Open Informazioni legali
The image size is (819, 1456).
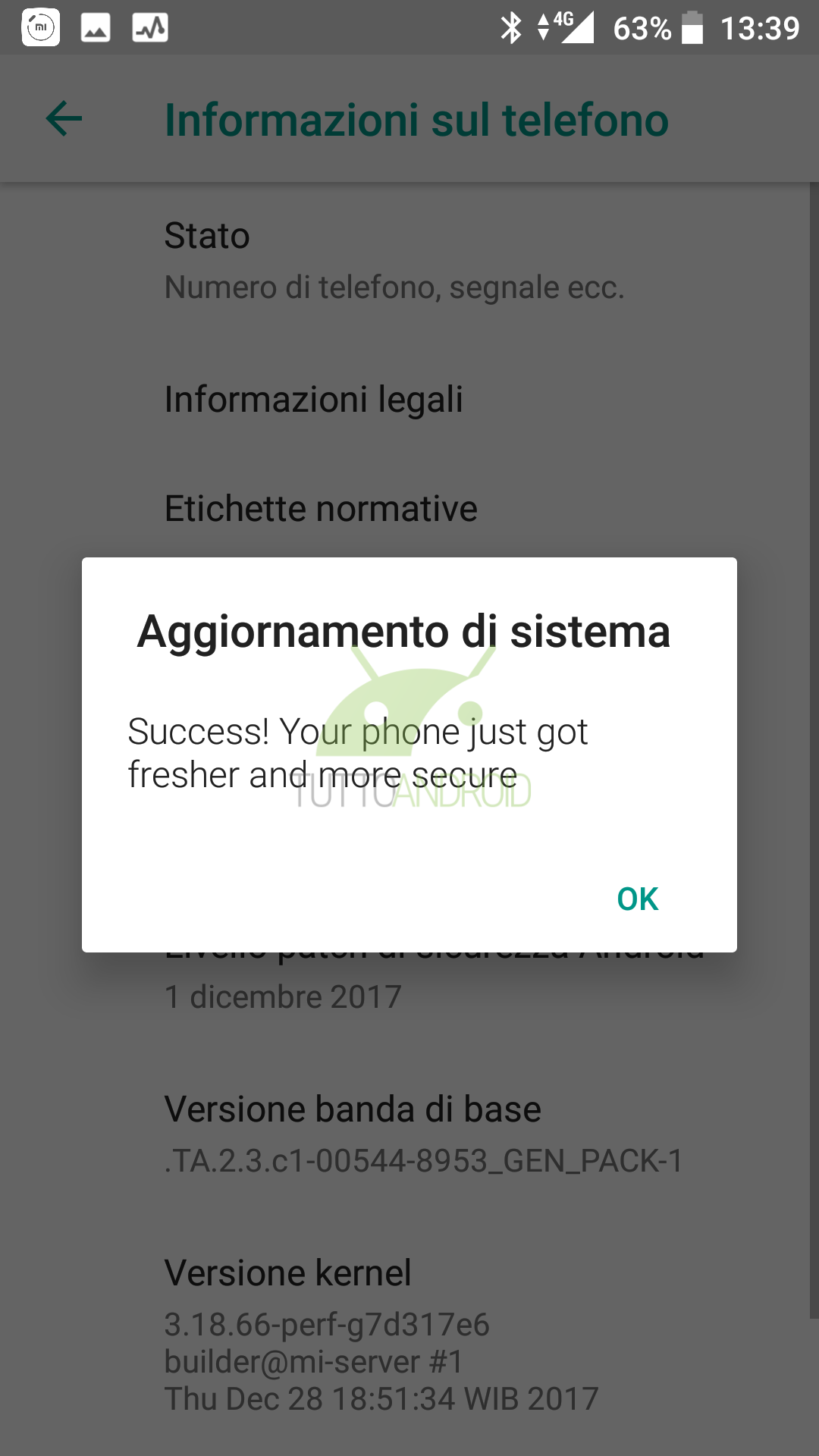click(409, 399)
